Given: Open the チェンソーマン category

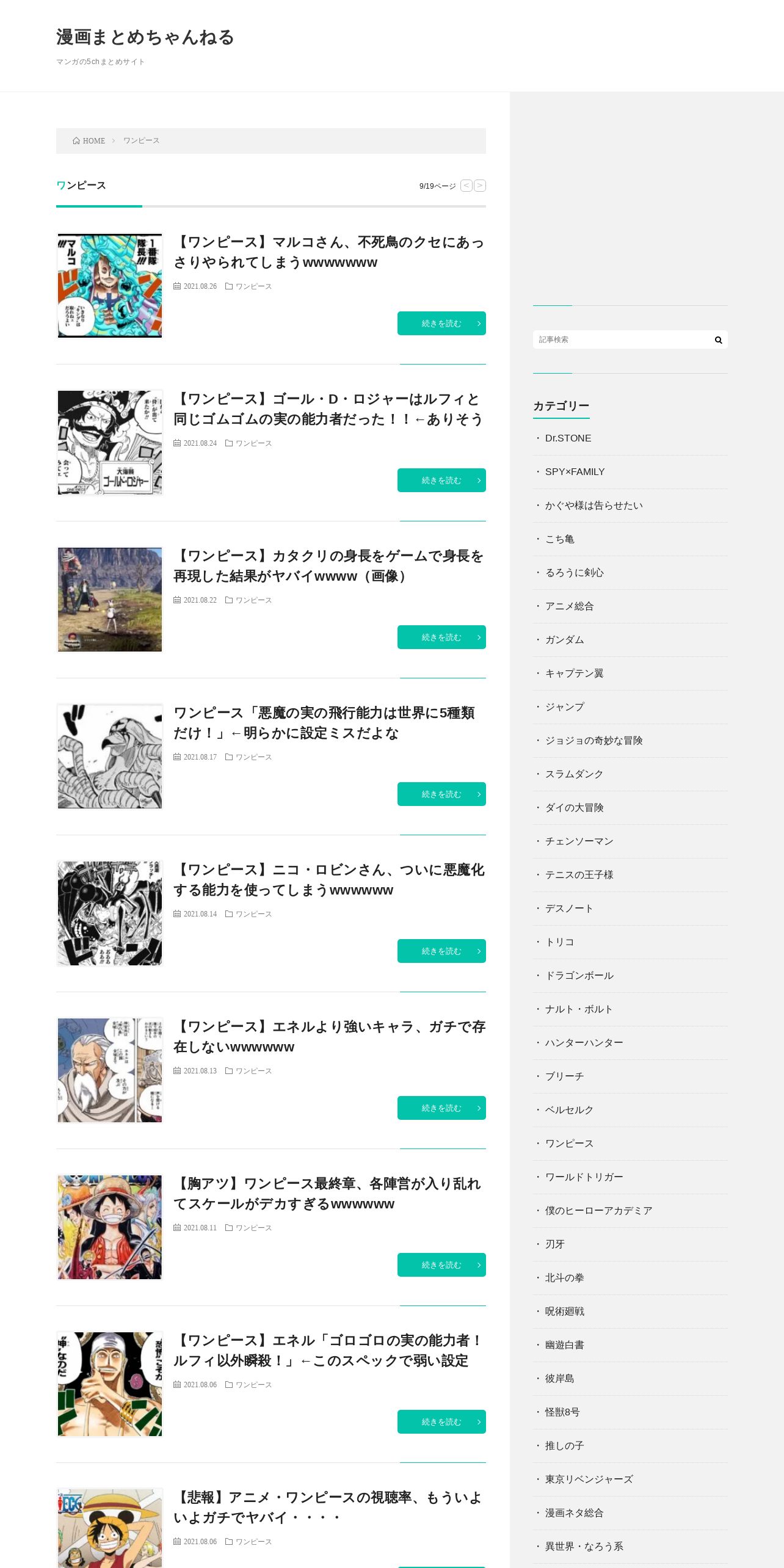Looking at the screenshot, I should pos(579,841).
